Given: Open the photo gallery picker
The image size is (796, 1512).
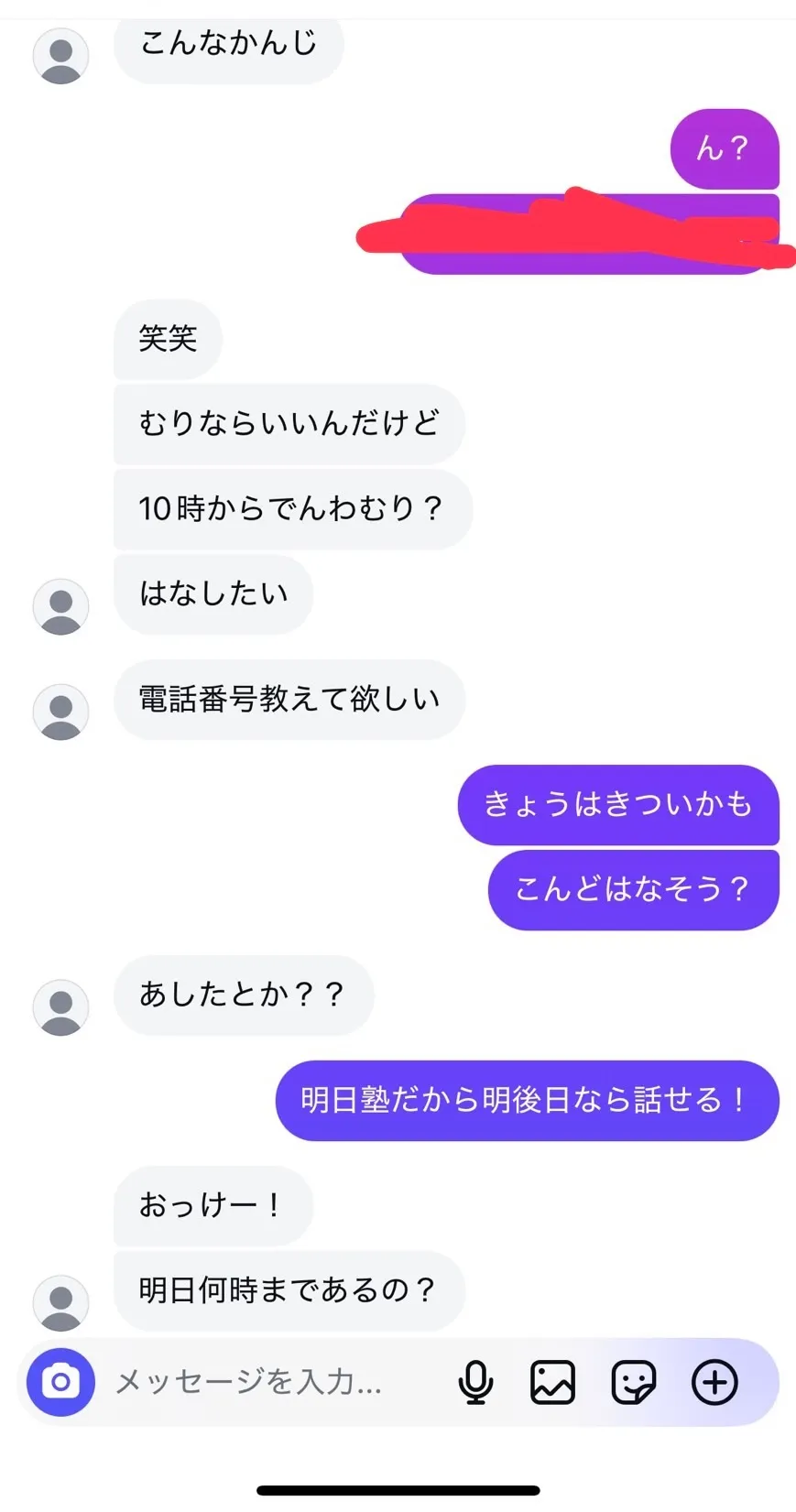Looking at the screenshot, I should click(x=553, y=1382).
